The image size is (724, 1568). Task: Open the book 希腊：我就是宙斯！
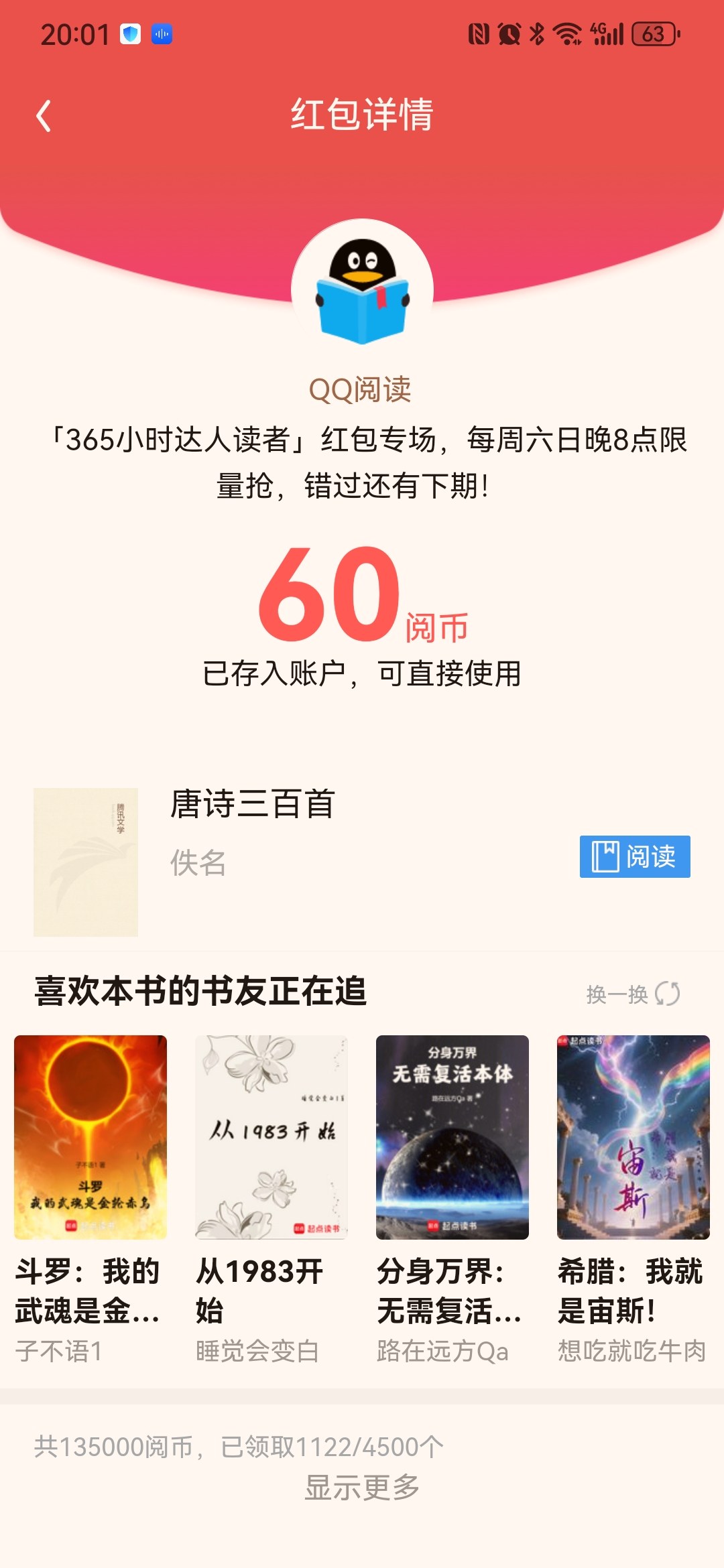coord(633,1199)
